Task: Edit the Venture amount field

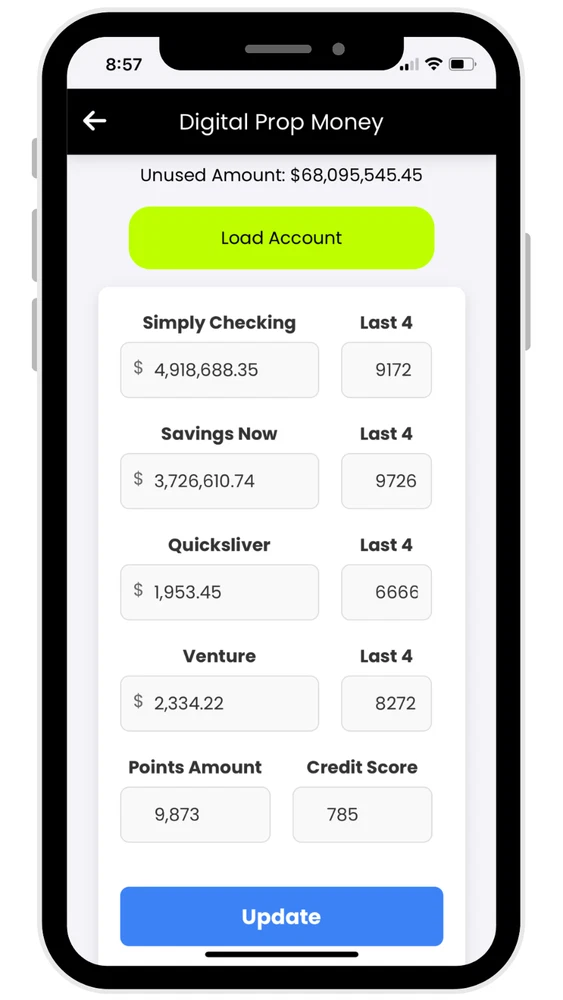Action: click(x=219, y=703)
